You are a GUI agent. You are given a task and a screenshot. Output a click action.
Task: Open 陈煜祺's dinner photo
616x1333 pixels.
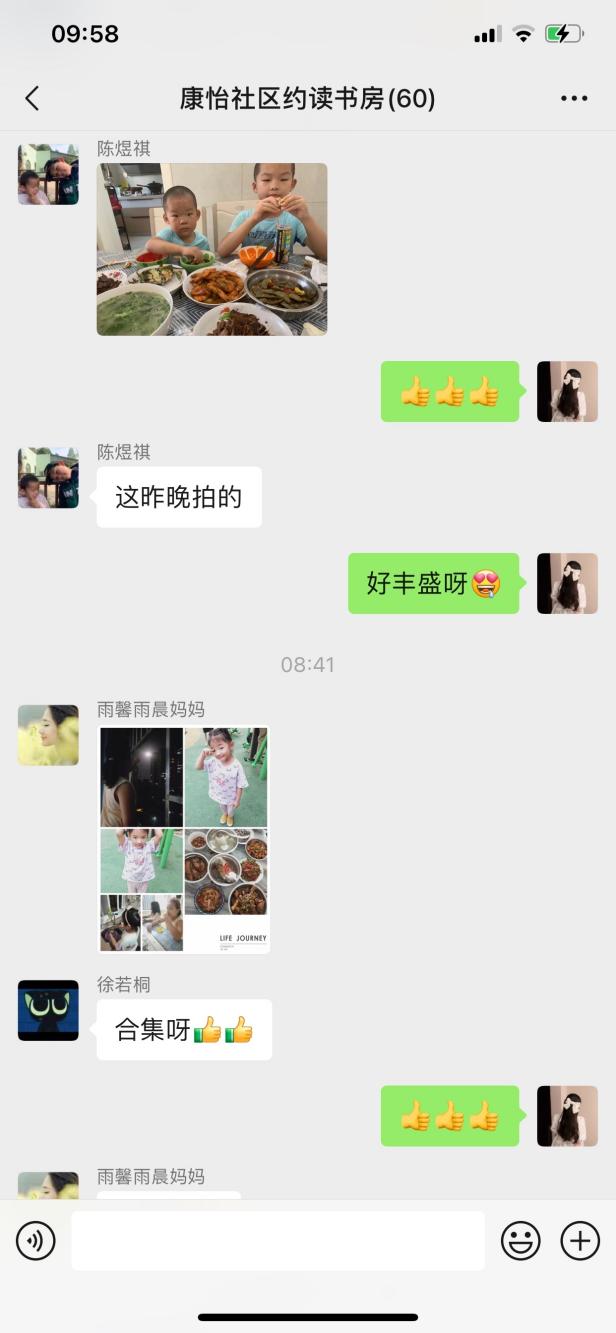coord(212,249)
